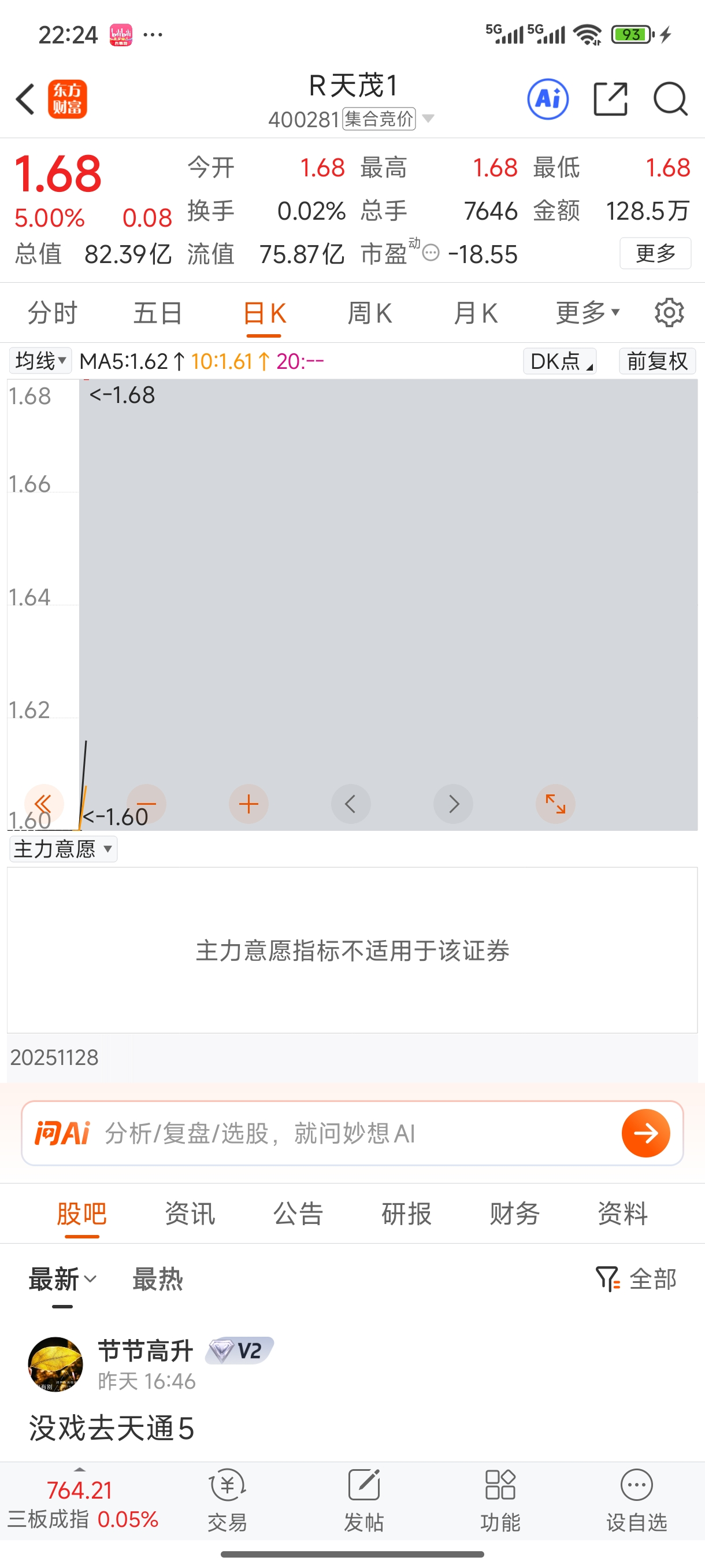Expand the 更多 chart period dropdown
Image resolution: width=705 pixels, height=1568 pixels.
click(x=587, y=313)
